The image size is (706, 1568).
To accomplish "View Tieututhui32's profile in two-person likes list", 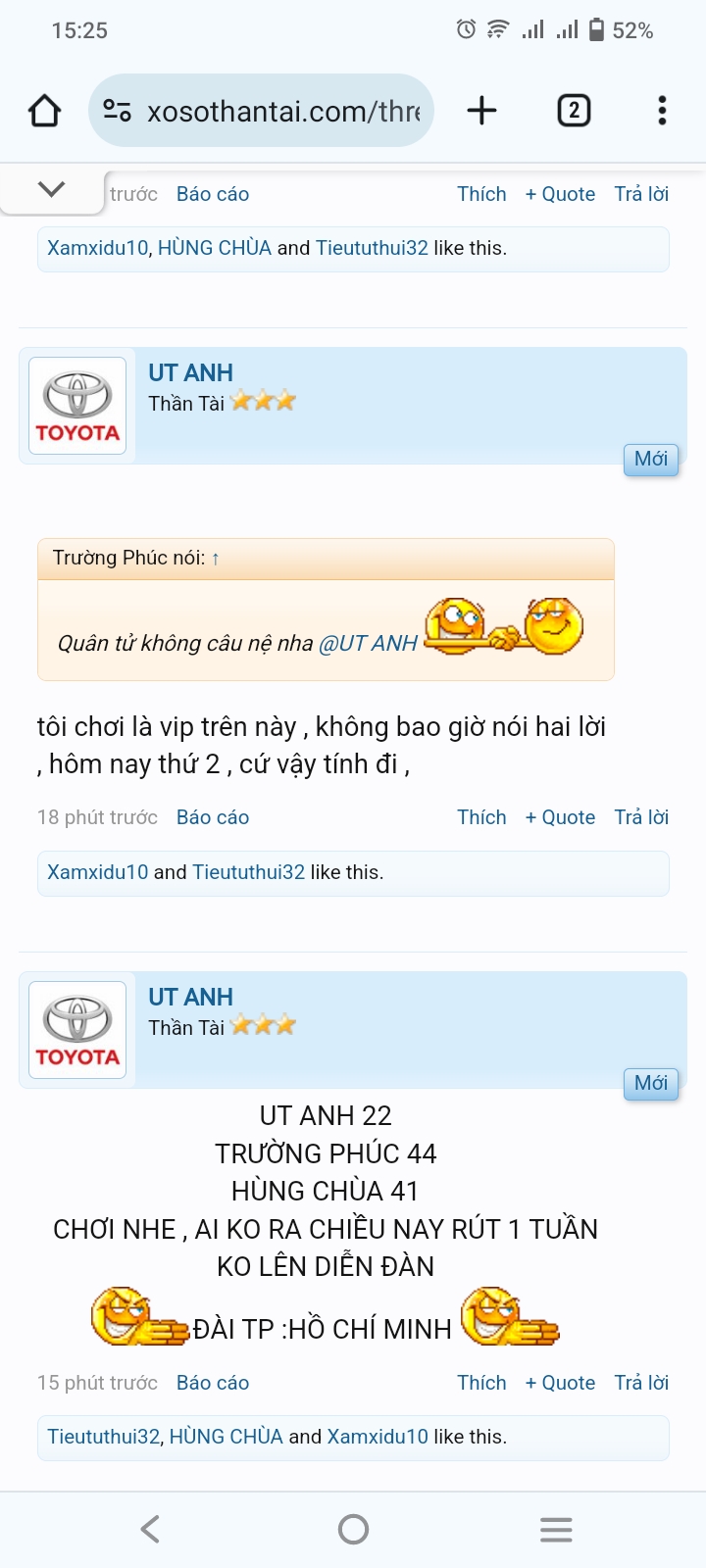I will pyautogui.click(x=249, y=872).
